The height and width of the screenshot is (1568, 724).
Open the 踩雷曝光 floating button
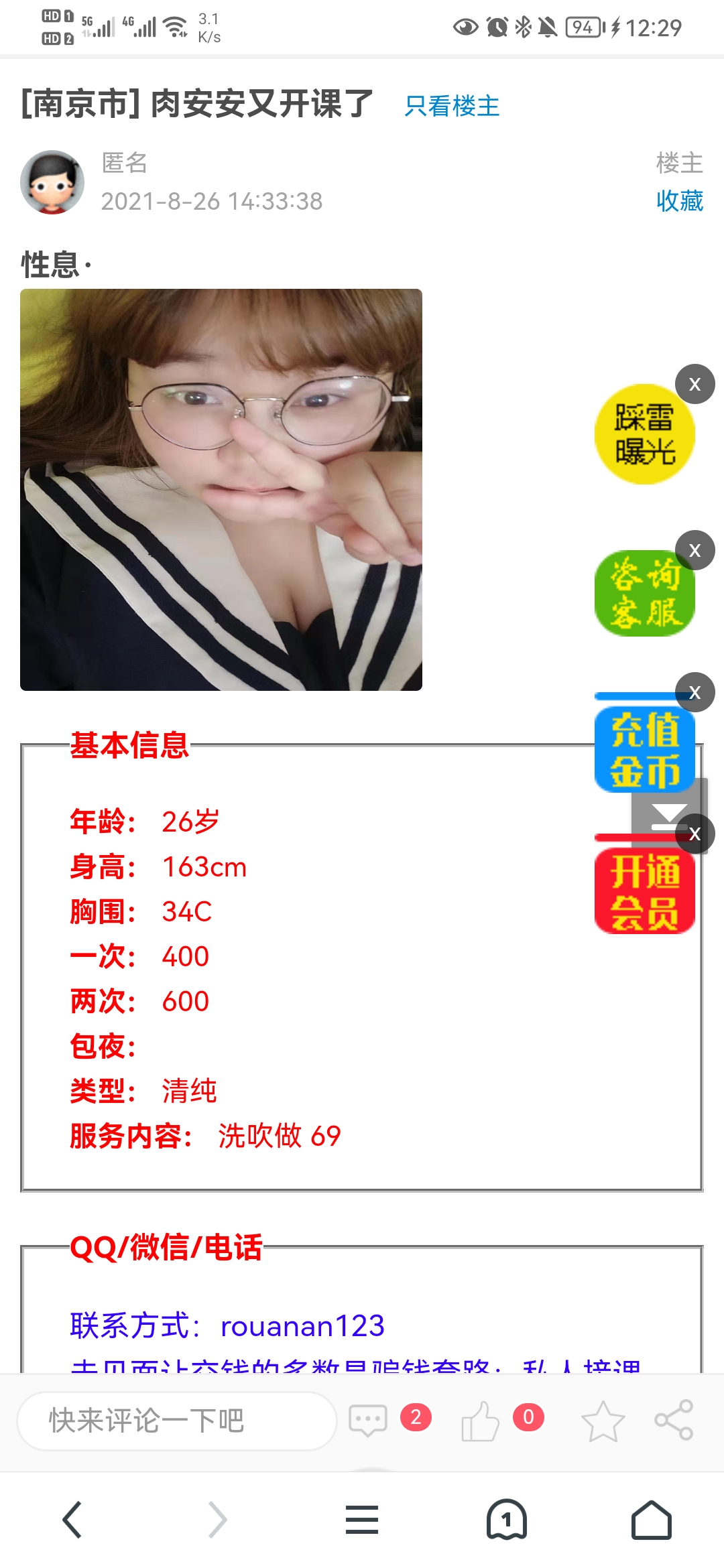[x=644, y=435]
